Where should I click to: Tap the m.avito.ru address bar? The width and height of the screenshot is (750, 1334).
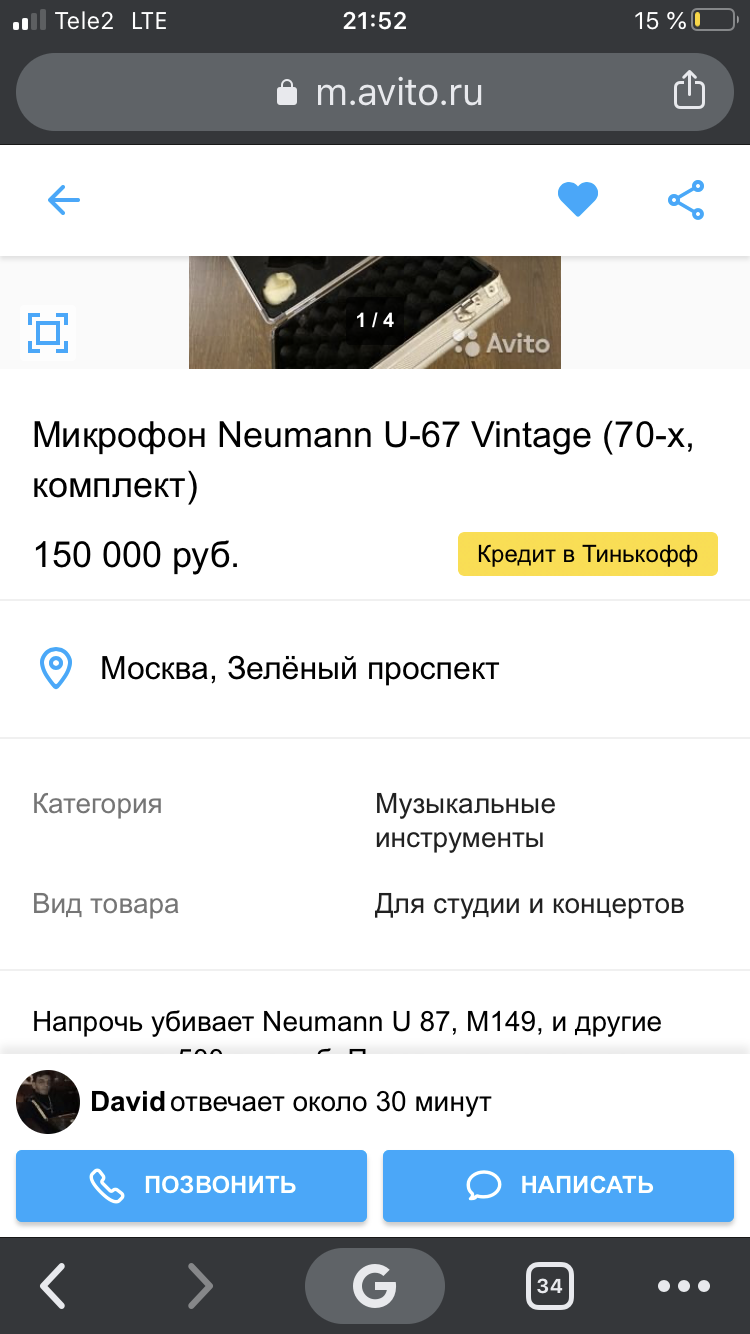(x=380, y=93)
